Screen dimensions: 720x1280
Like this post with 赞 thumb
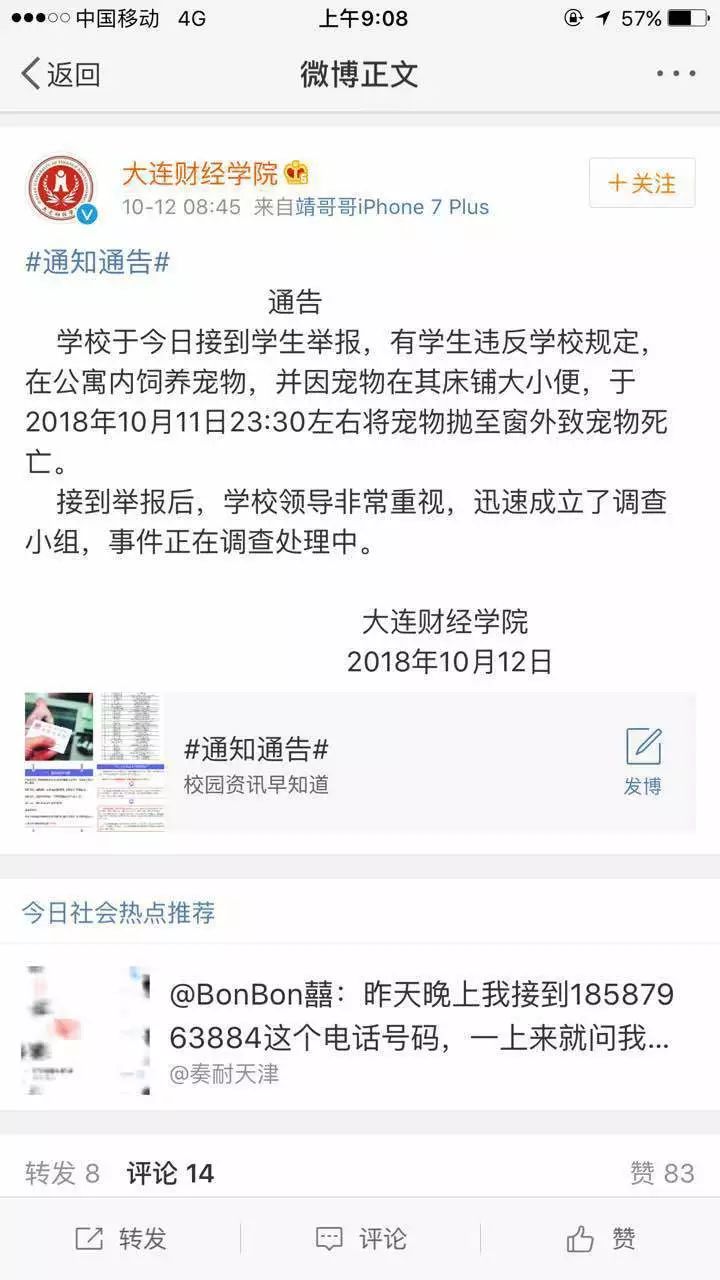tap(600, 1239)
